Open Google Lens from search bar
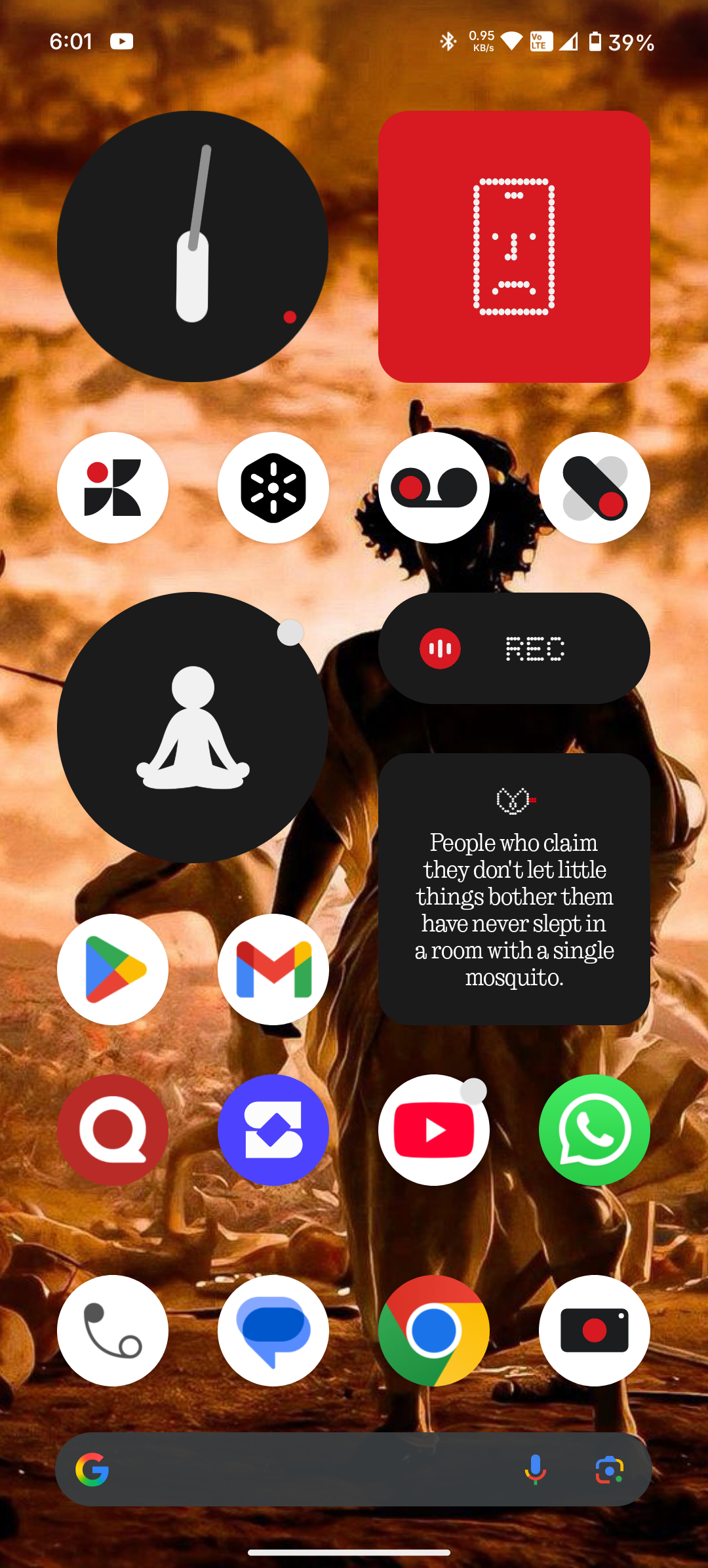The image size is (708, 1568). [x=609, y=1469]
